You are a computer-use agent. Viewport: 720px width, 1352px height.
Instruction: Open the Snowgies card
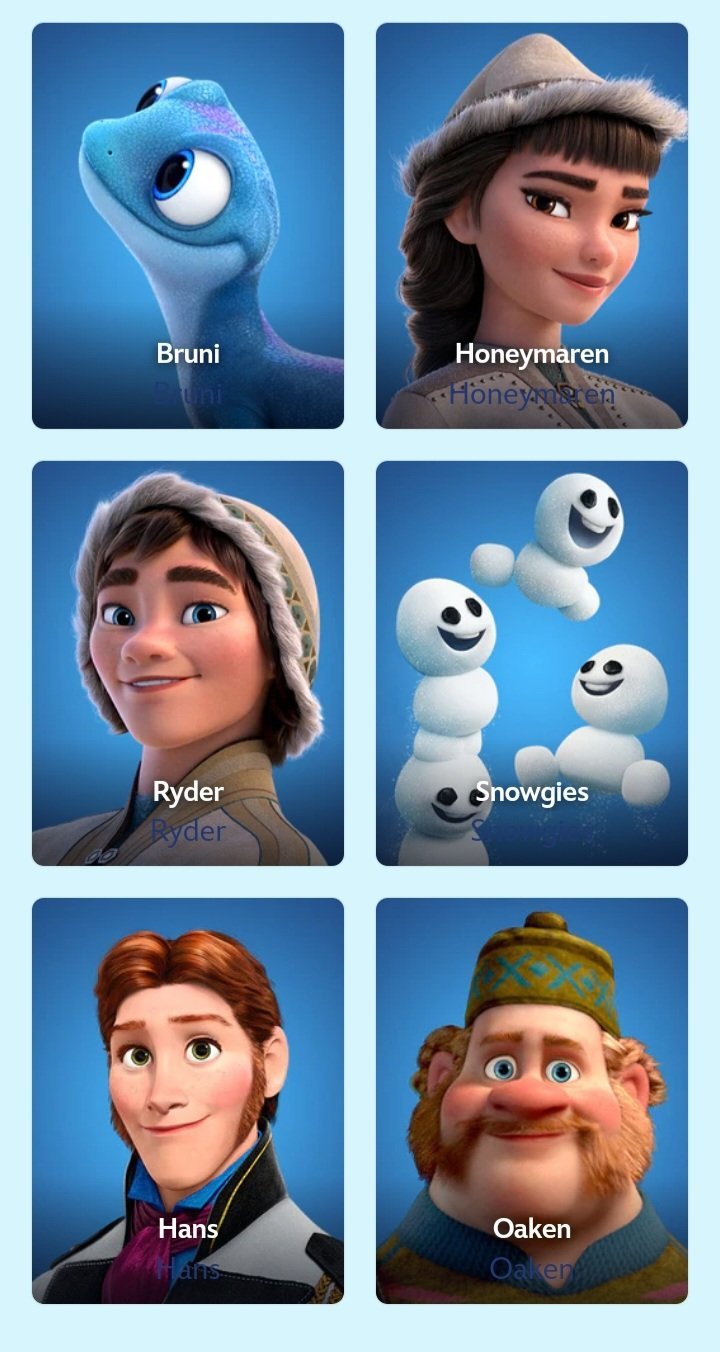(532, 663)
